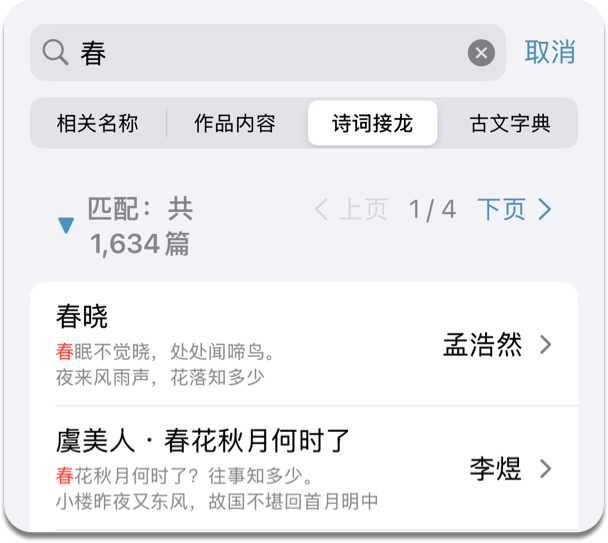Go to next page with 下页
This screenshot has height=543, width=608.
[514, 209]
